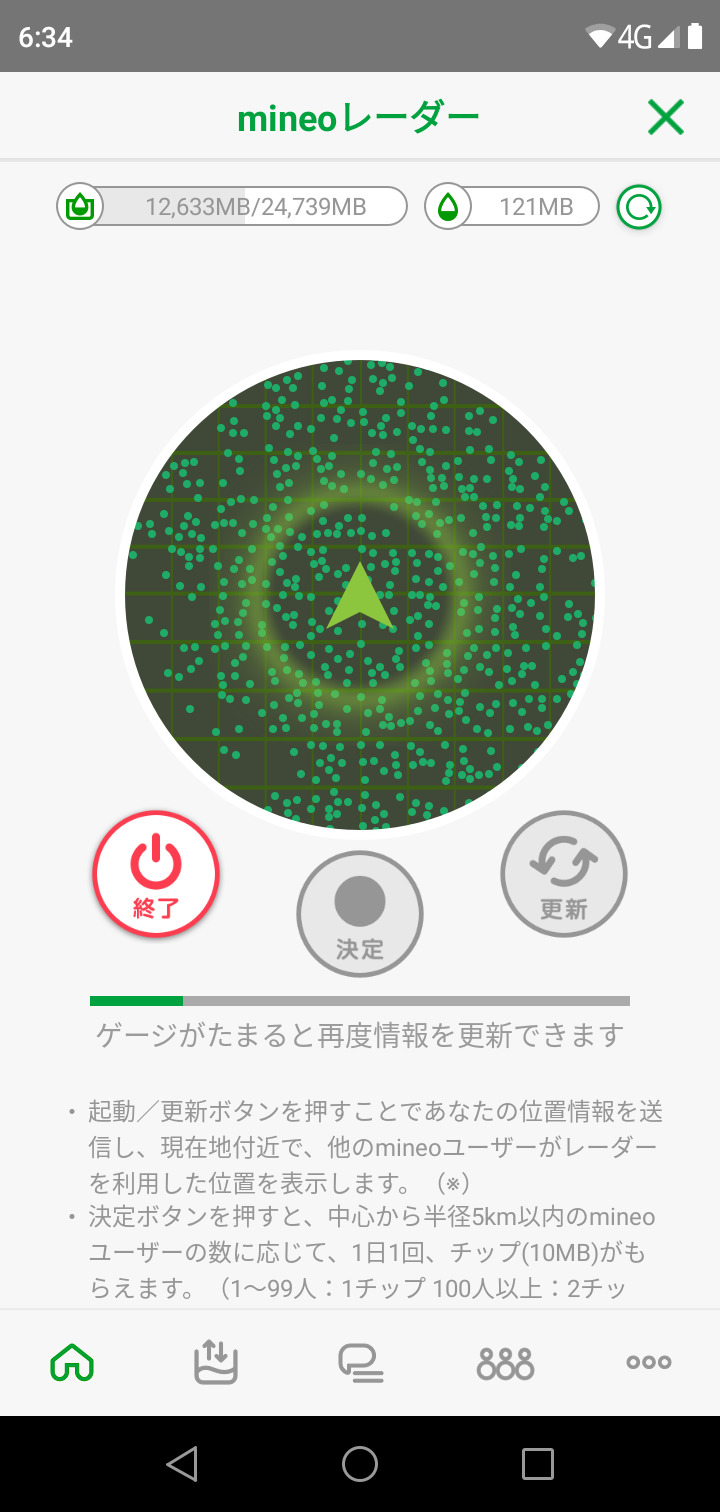Viewport: 720px width, 1512px height.
Task: Tap the 更新 update button
Action: (563, 874)
